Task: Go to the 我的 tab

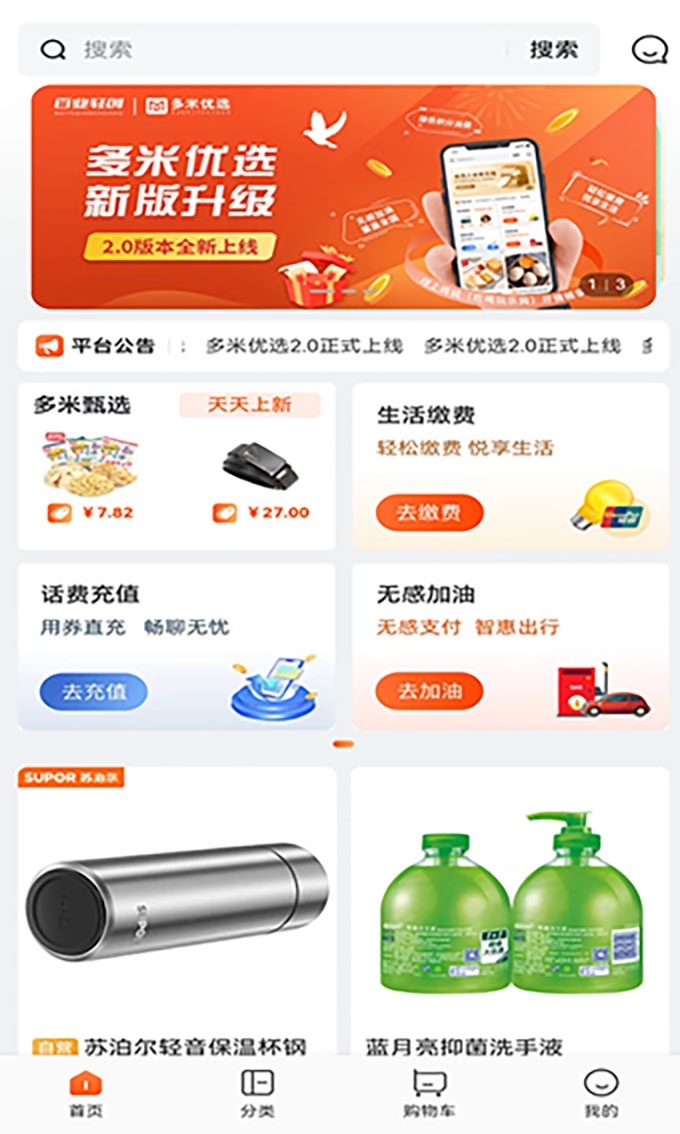Action: (x=600, y=1093)
